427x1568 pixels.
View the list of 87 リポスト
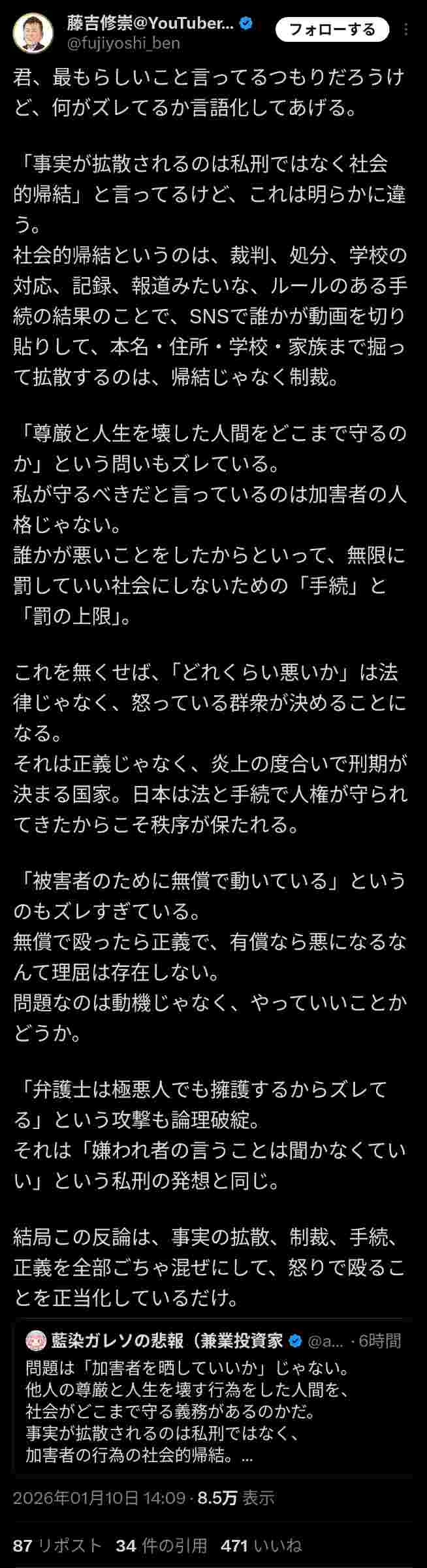(58, 1545)
